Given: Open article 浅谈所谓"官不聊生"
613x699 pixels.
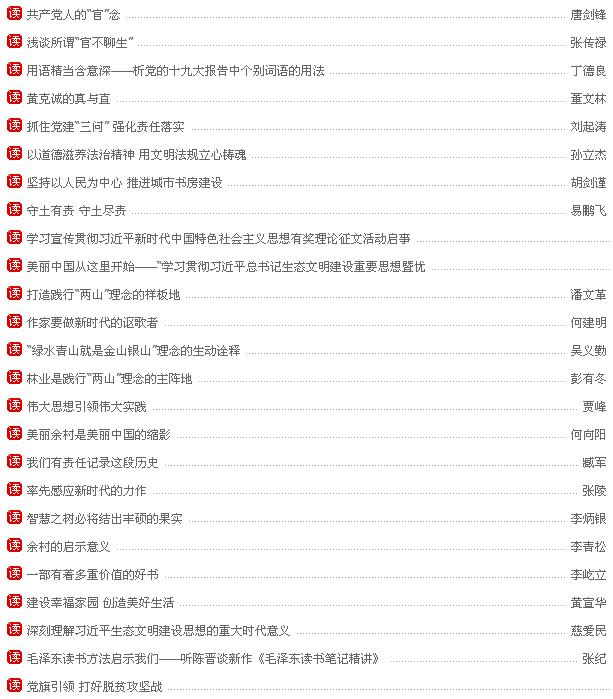Looking at the screenshot, I should [x=80, y=43].
